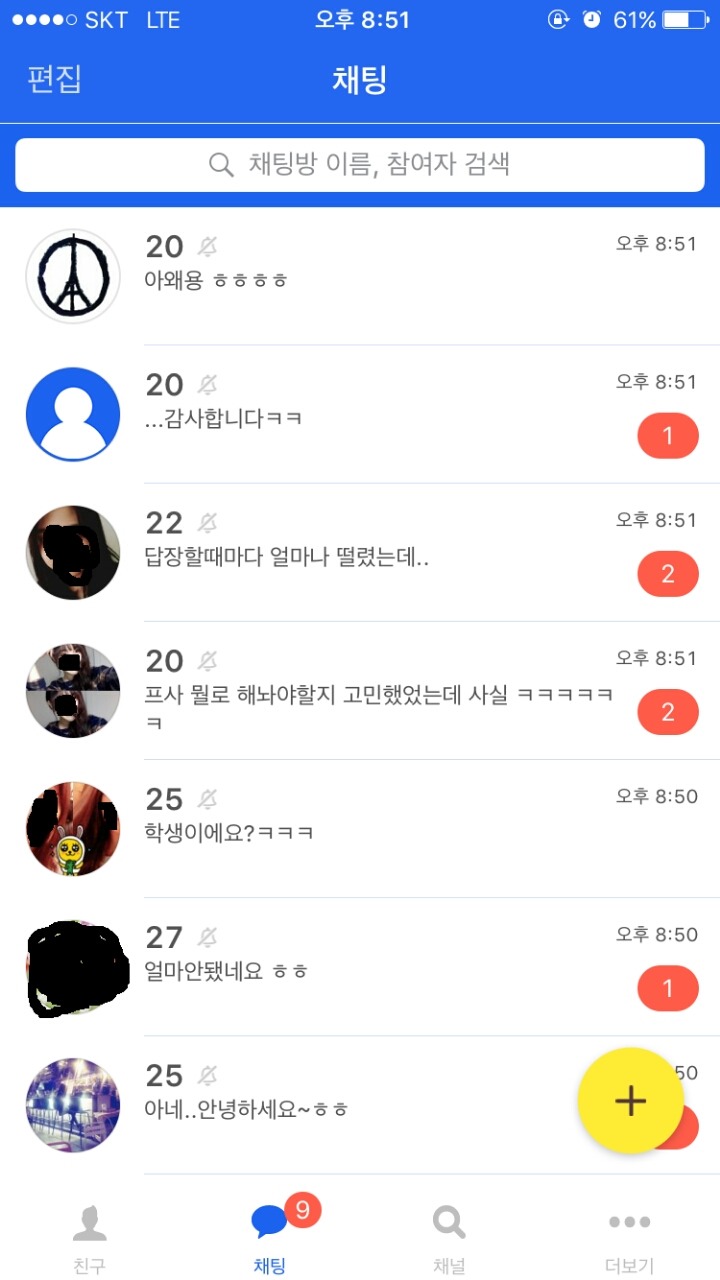Screen dimensions: 720x1280
Task: Open the chat about 프사 뭘로 해놔야할지
Action: 380,691
